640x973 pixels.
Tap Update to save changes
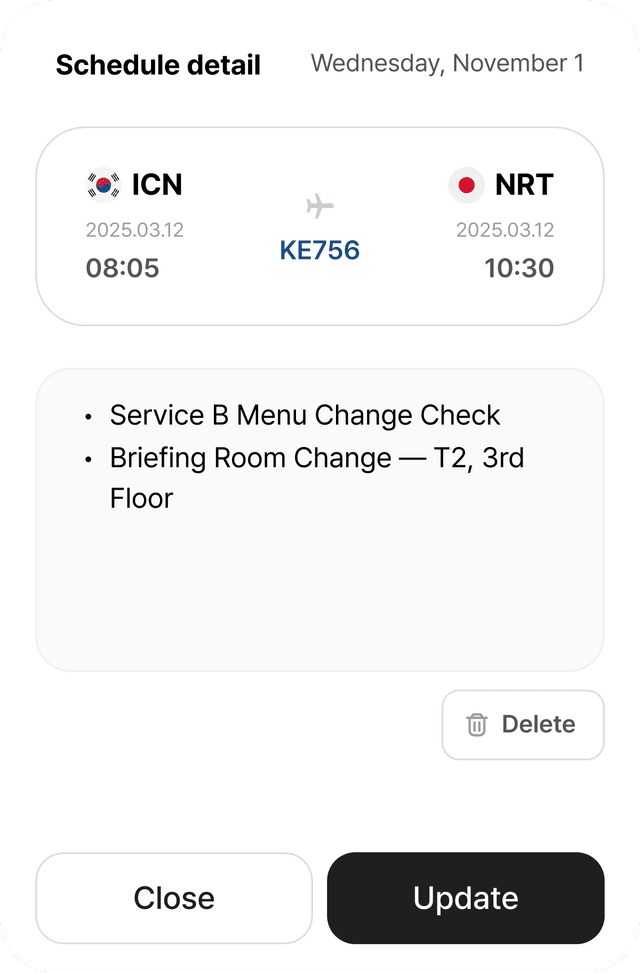coord(466,898)
